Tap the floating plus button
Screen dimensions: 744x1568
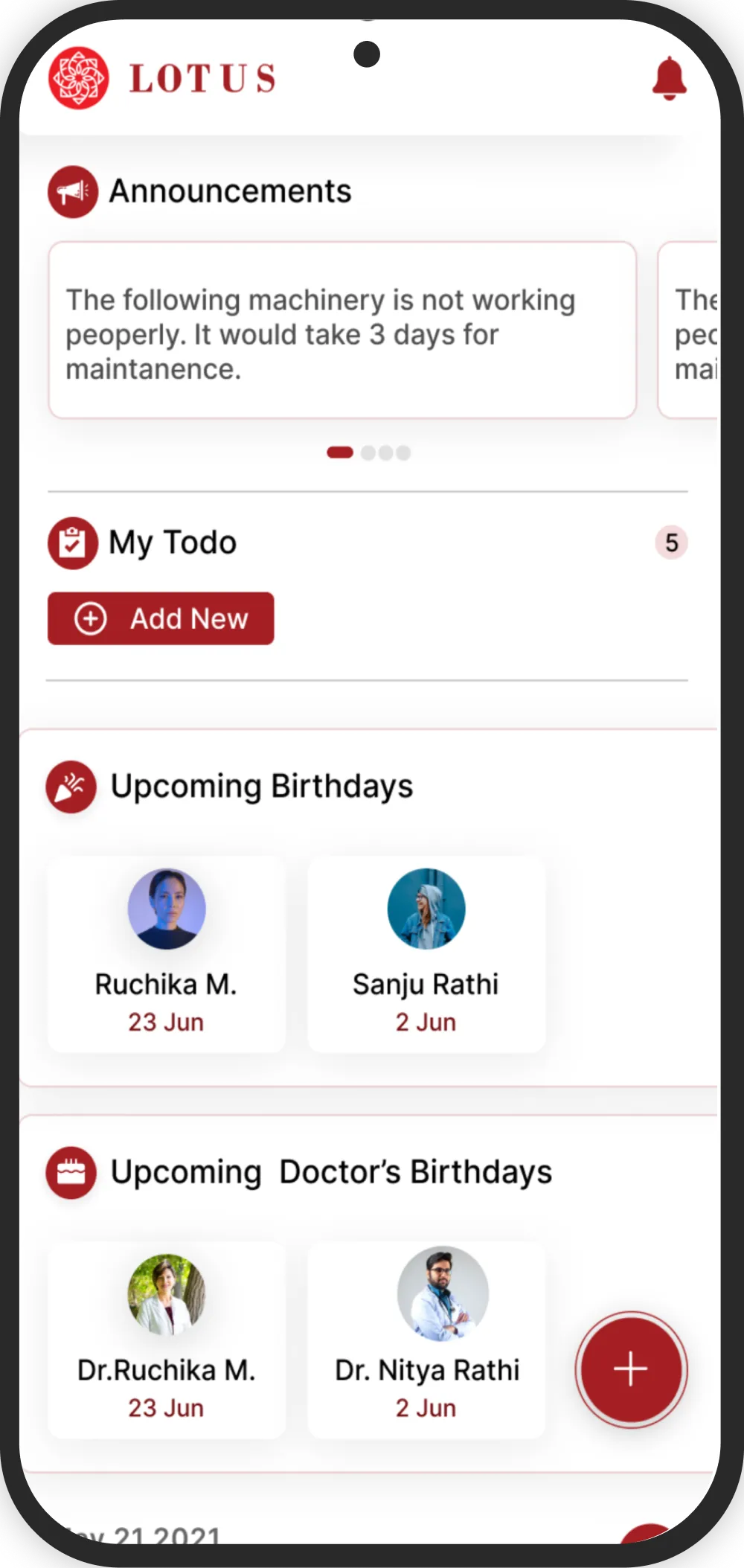[x=630, y=1369]
